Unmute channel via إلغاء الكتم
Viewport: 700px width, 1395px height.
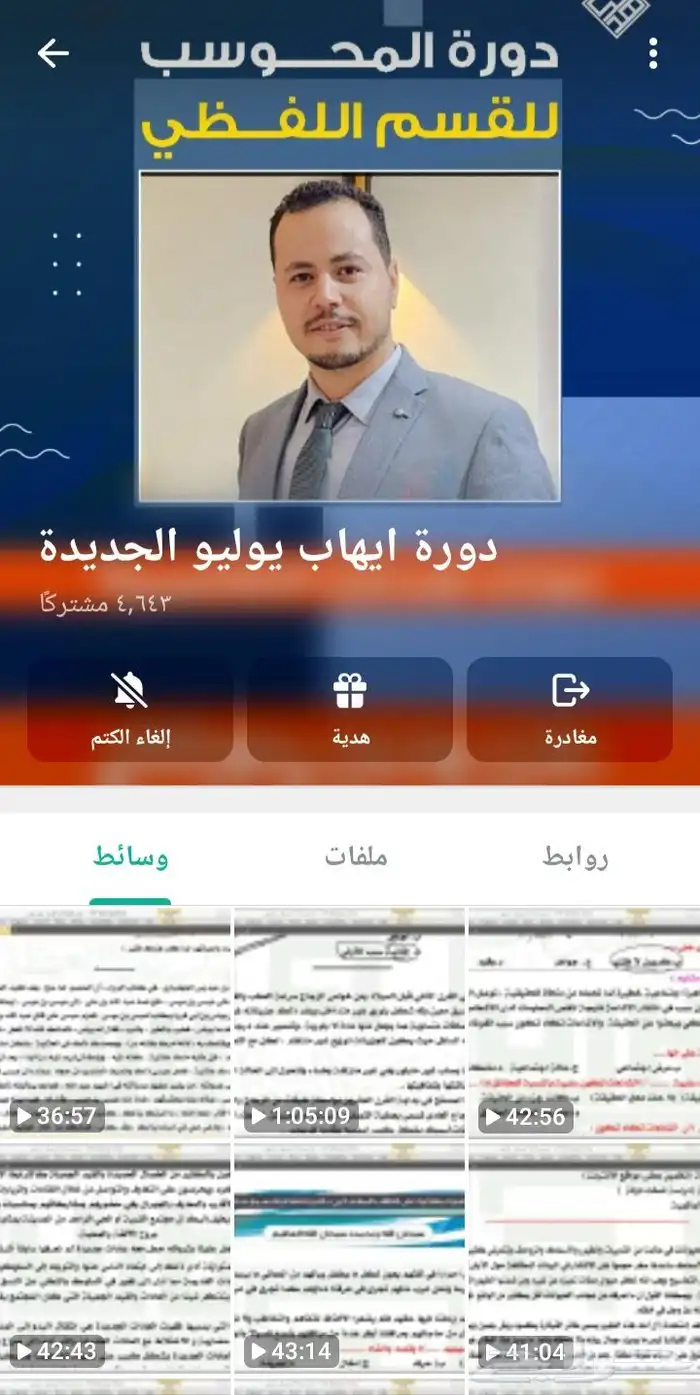tap(130, 710)
